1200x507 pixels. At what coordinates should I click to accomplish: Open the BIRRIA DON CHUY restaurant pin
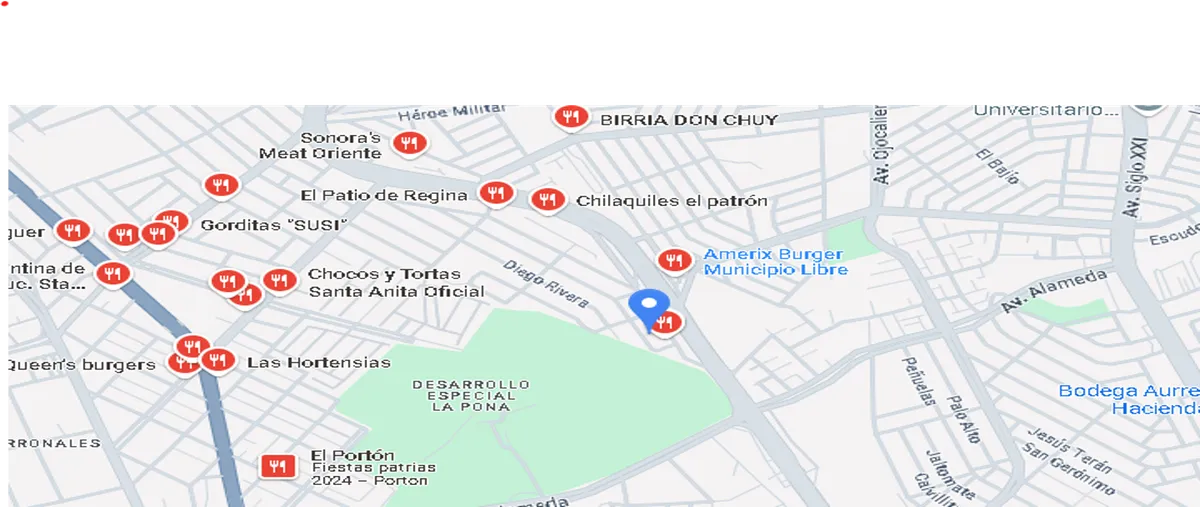(570, 117)
